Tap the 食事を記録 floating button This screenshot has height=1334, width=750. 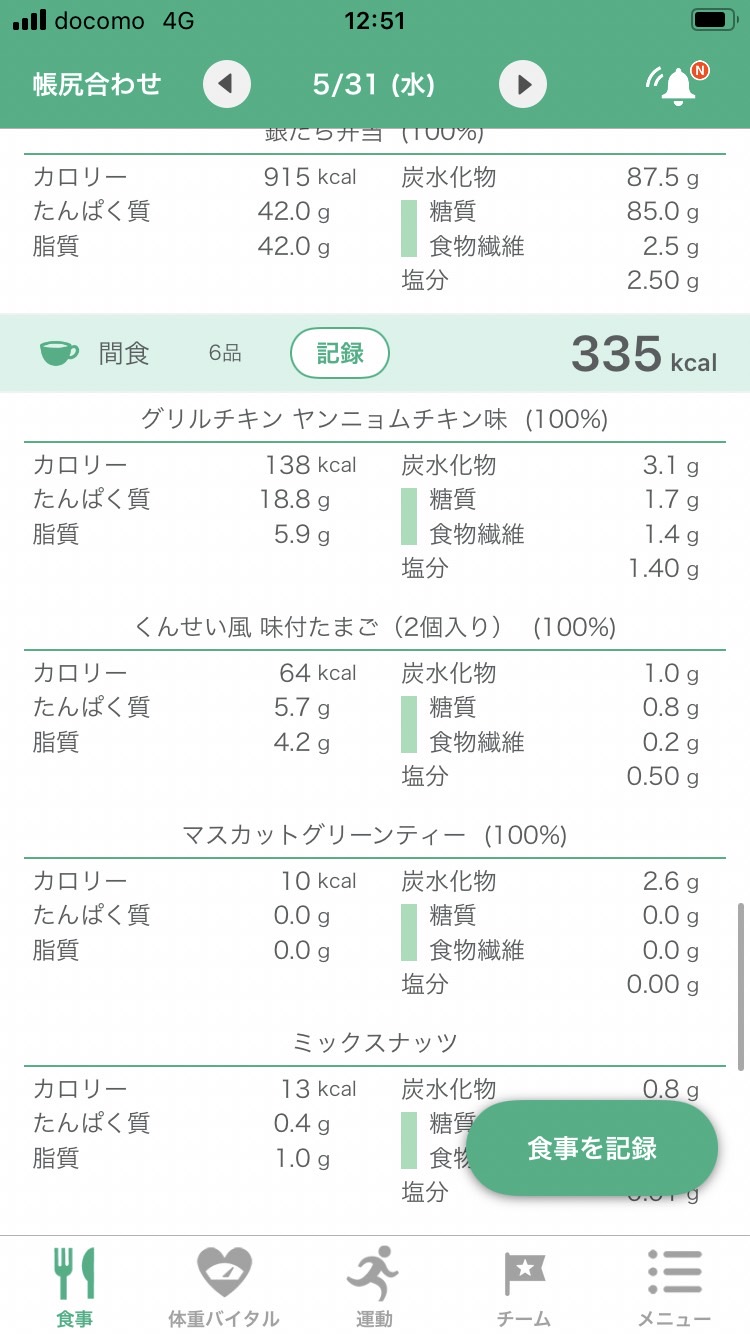point(592,1148)
